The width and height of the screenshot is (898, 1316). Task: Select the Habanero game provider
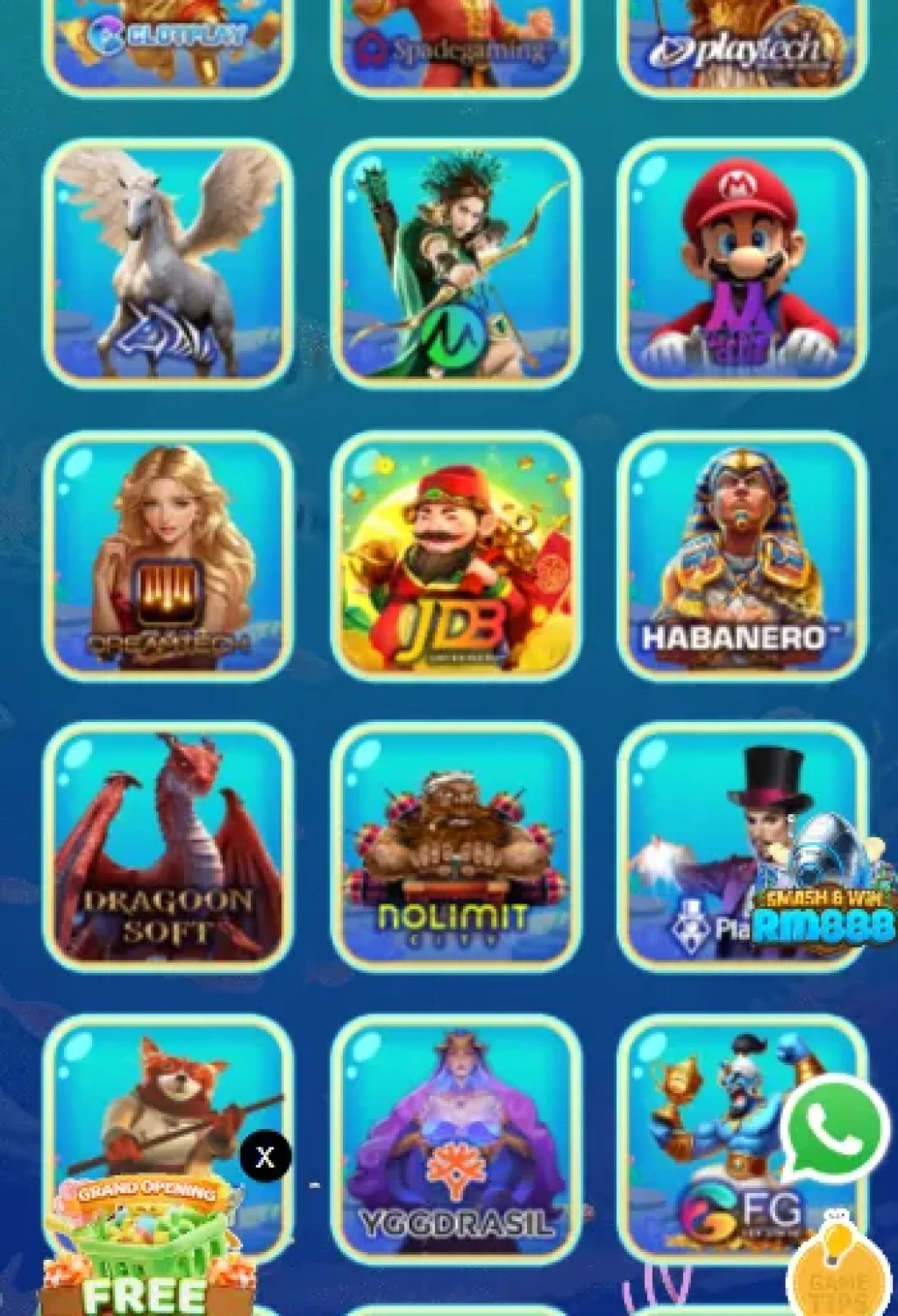coord(743,555)
